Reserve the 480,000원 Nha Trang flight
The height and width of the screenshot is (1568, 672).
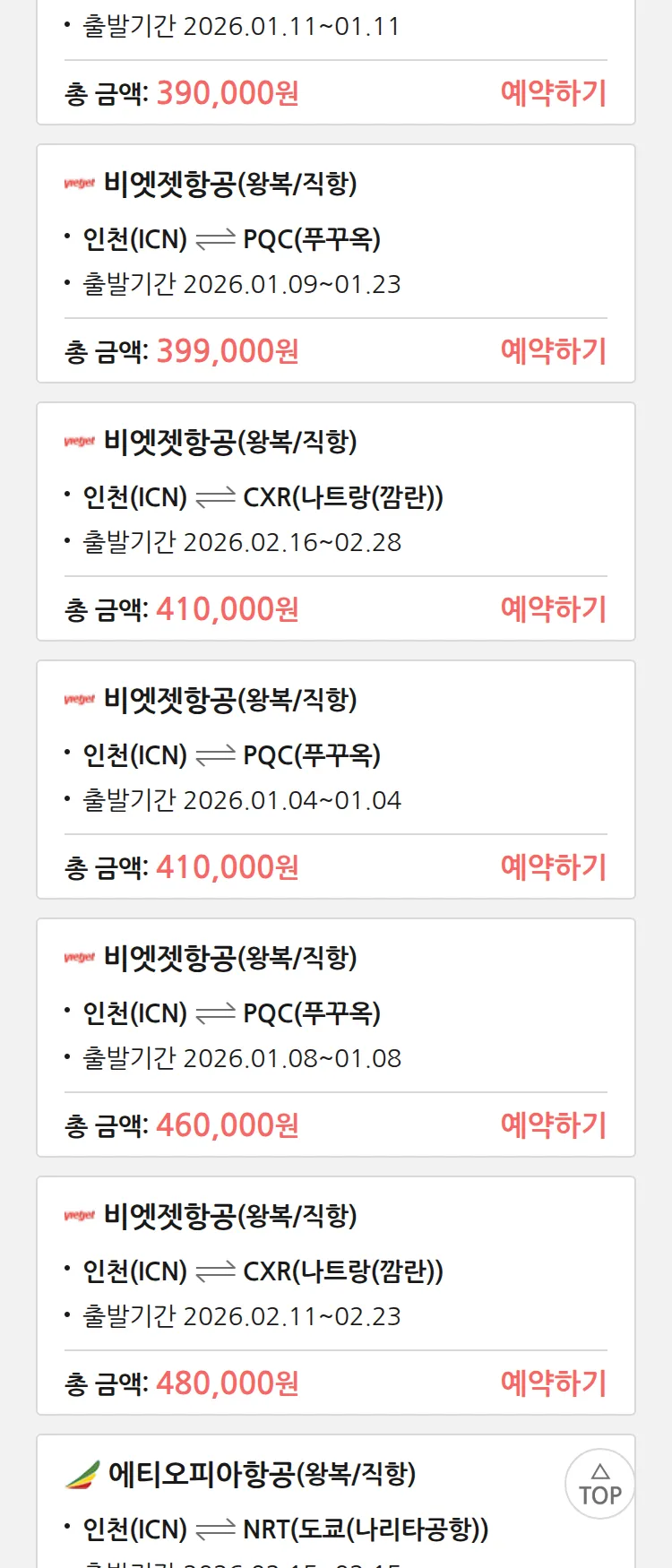click(553, 1383)
